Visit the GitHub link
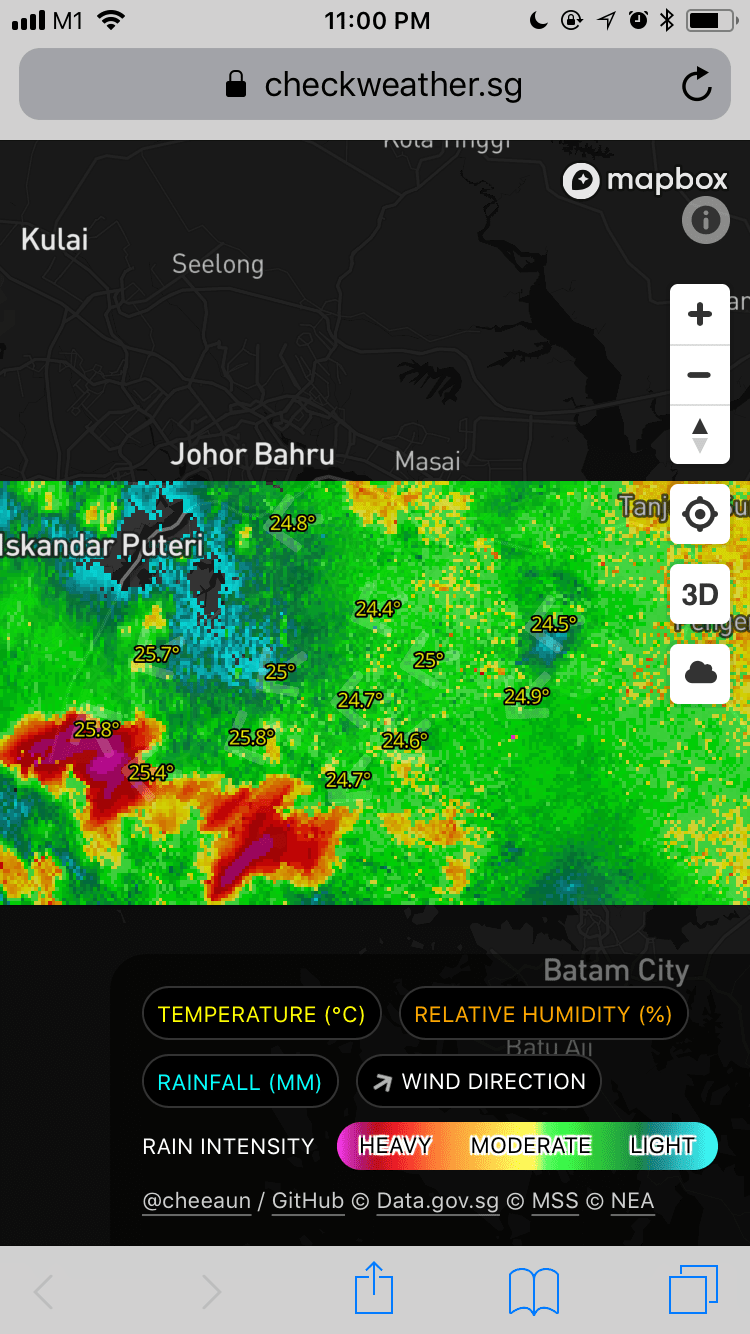 tap(308, 1201)
